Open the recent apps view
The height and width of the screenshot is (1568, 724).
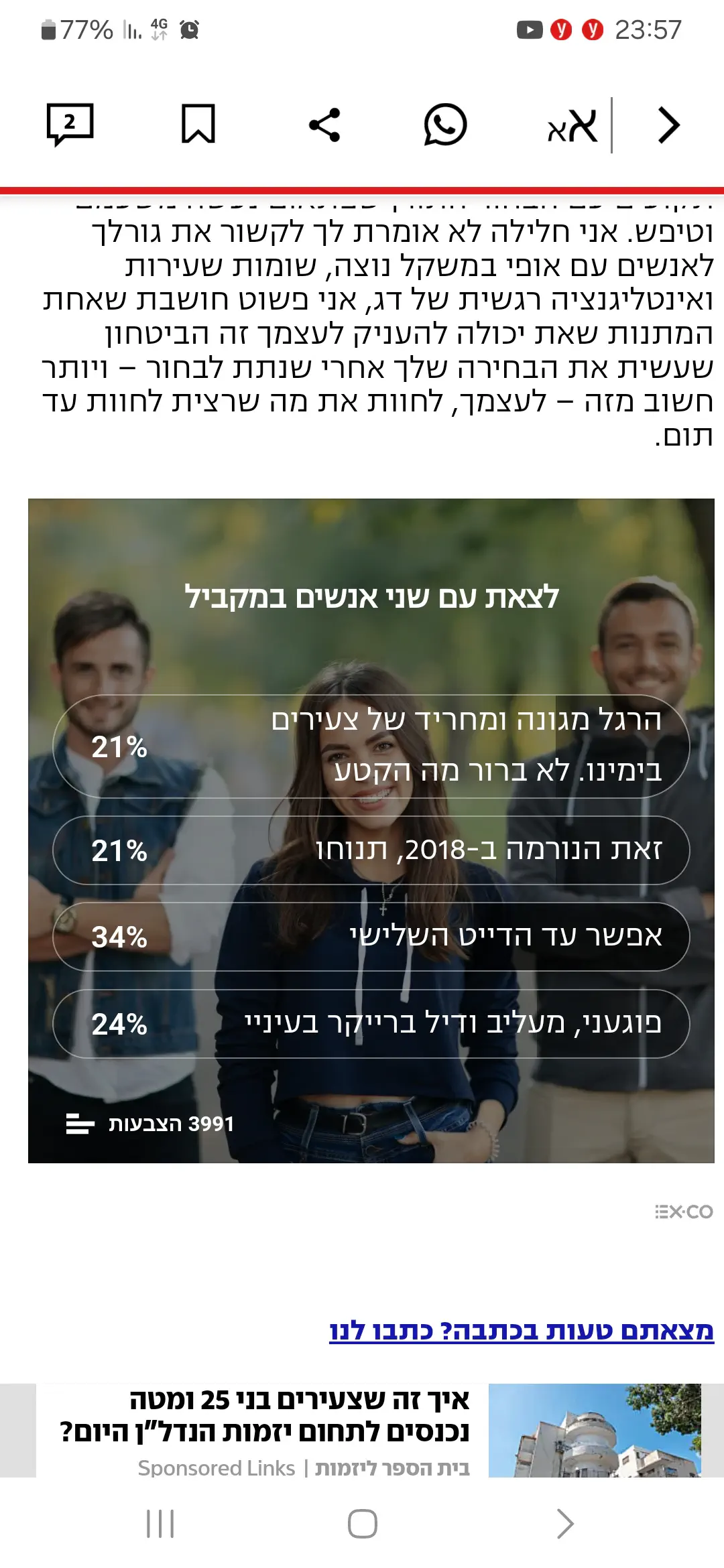coord(160,1524)
